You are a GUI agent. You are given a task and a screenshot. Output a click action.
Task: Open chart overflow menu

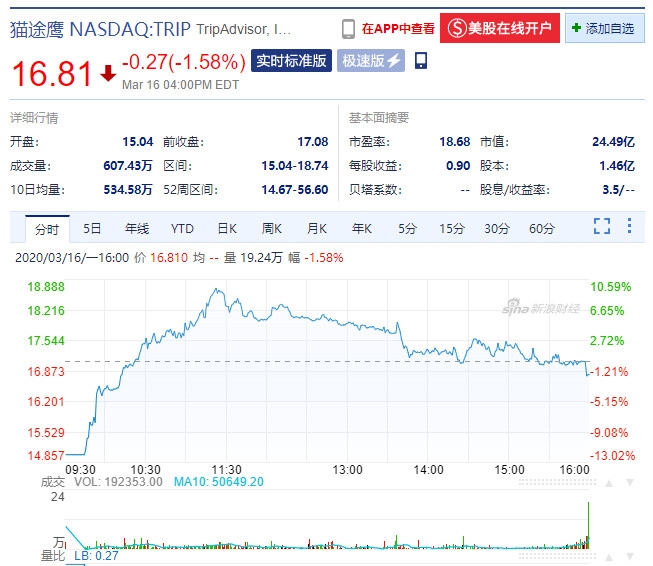click(x=630, y=227)
